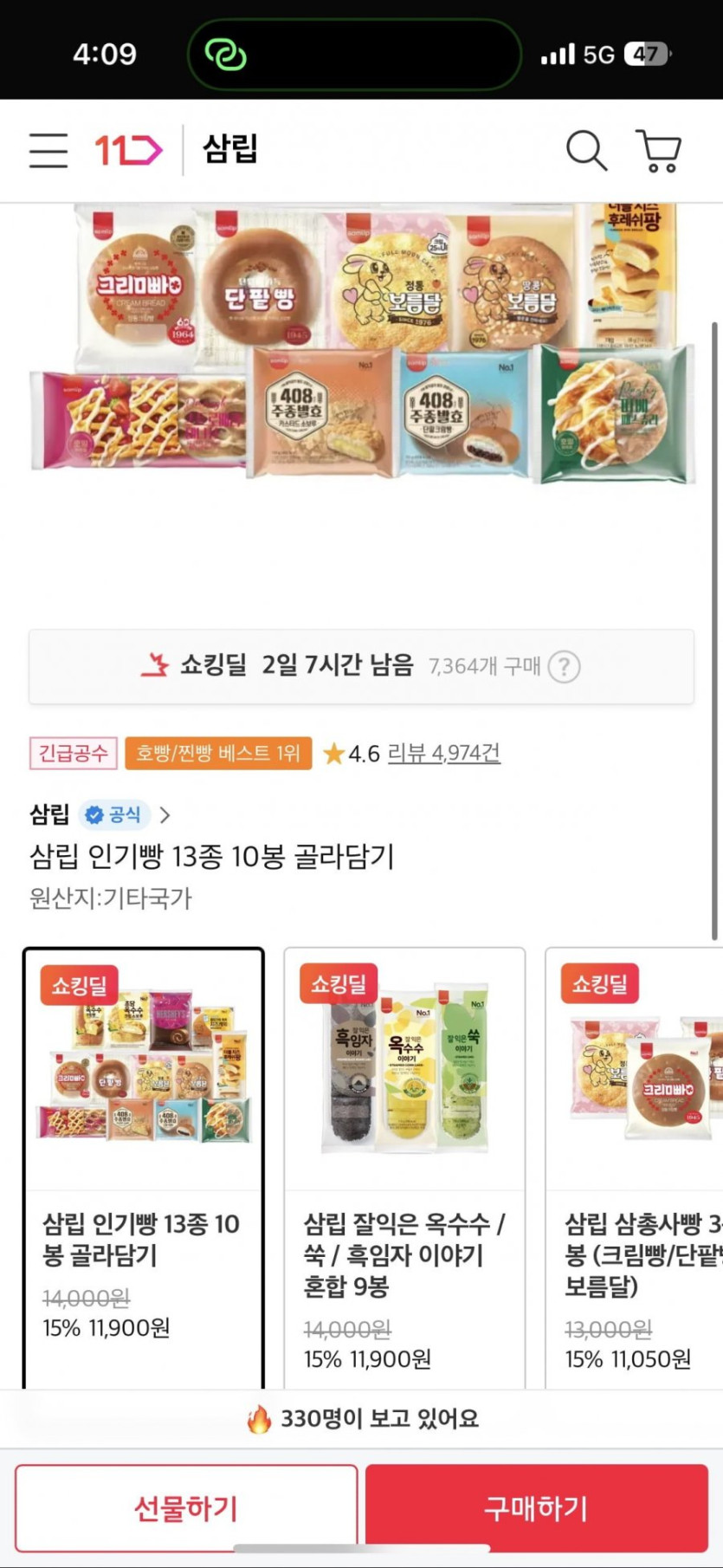The image size is (723, 1568).
Task: View the main product bread image
Action: pyautogui.click(x=362, y=347)
